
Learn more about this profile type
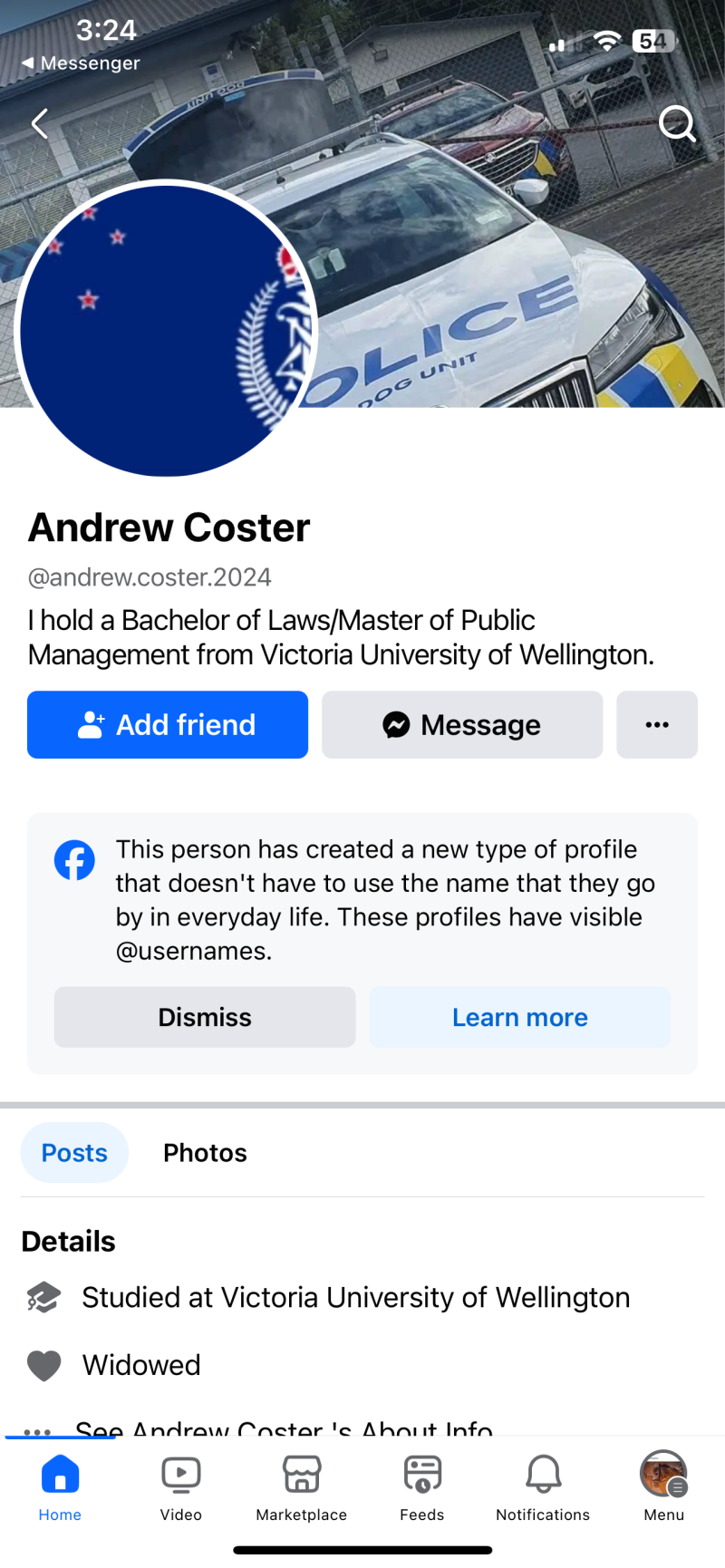pyautogui.click(x=520, y=1017)
